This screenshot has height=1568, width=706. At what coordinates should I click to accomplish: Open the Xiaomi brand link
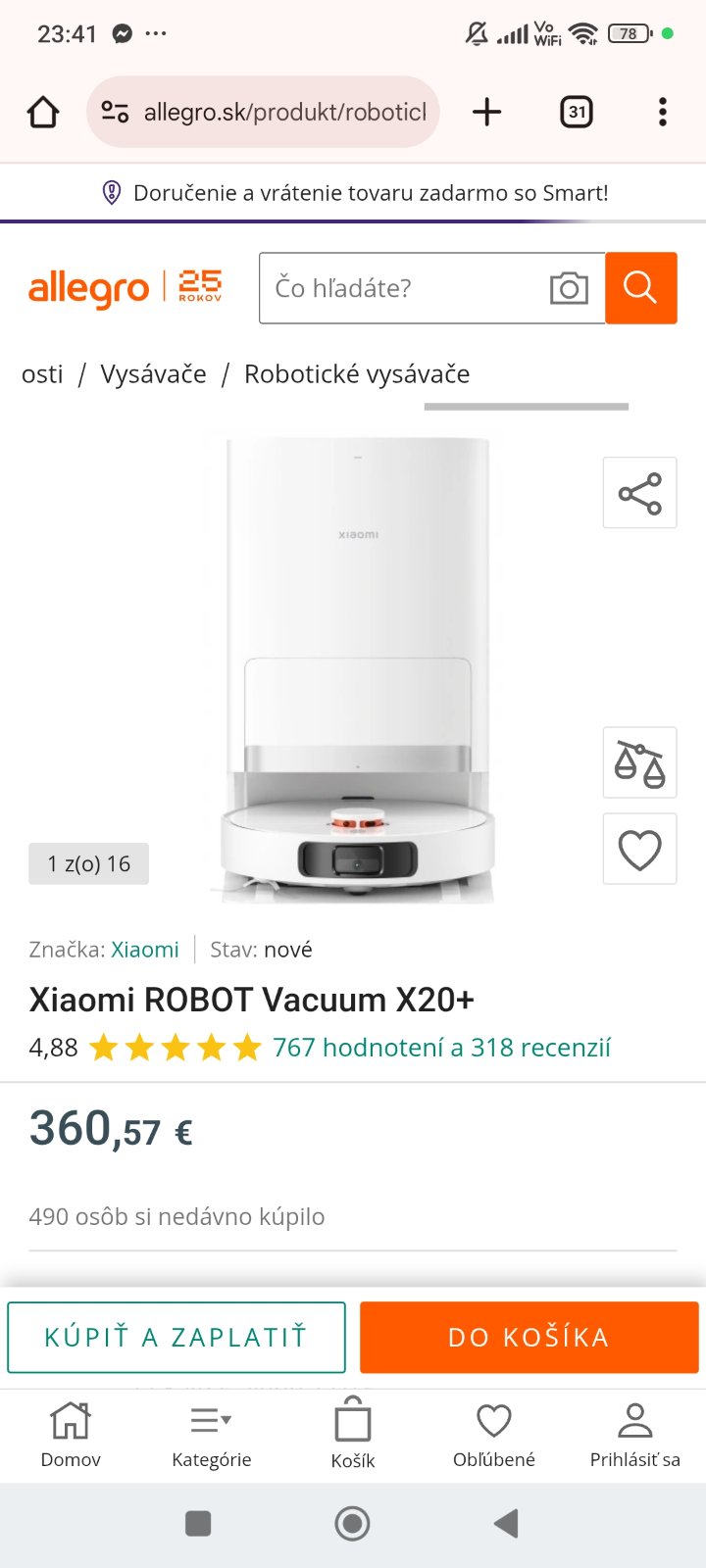tap(145, 950)
